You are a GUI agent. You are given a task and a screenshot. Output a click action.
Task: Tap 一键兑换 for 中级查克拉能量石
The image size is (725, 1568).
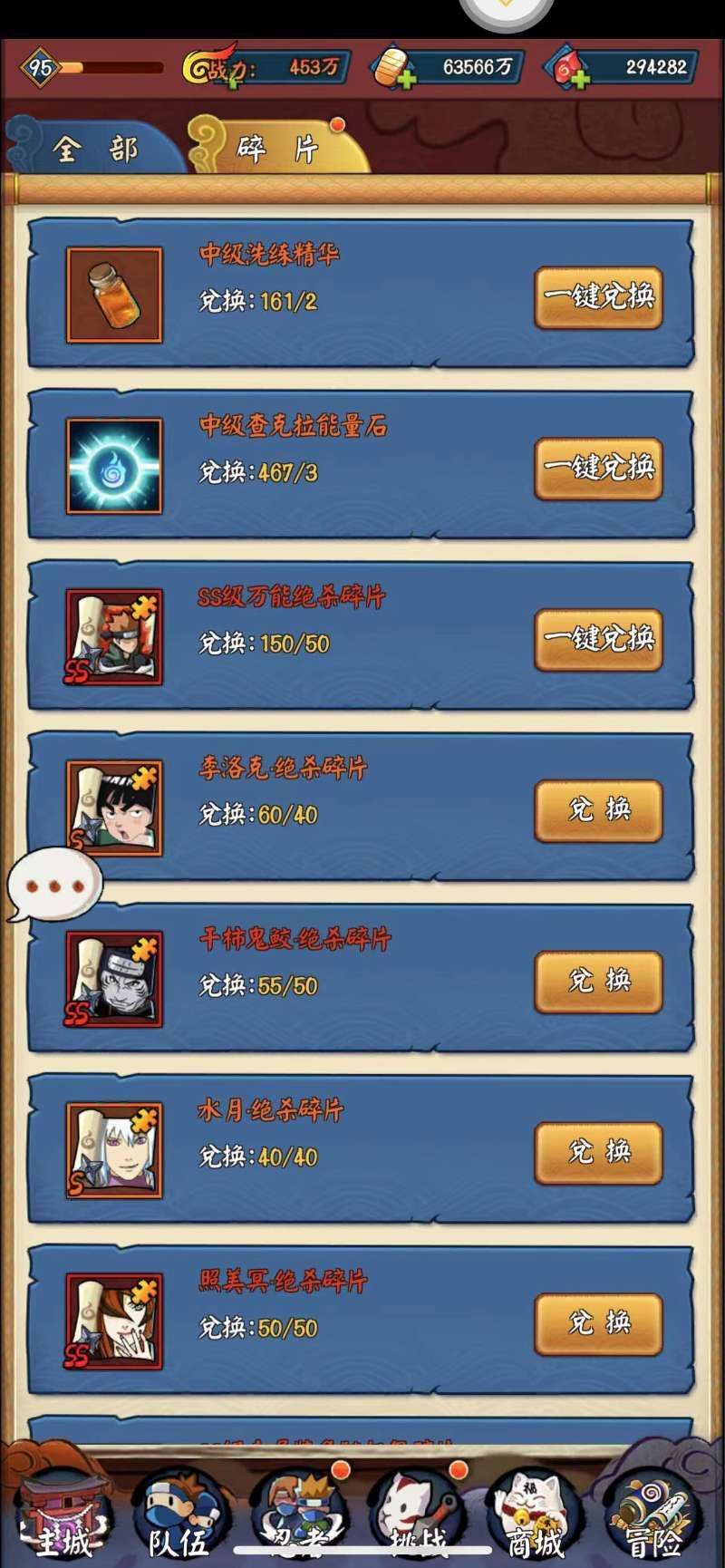(x=598, y=469)
